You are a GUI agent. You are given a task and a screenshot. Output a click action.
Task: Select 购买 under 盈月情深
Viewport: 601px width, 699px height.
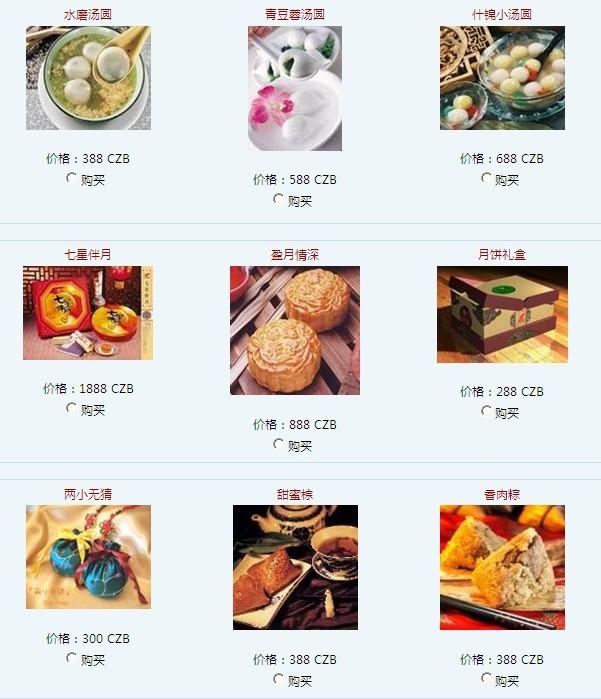pos(278,444)
